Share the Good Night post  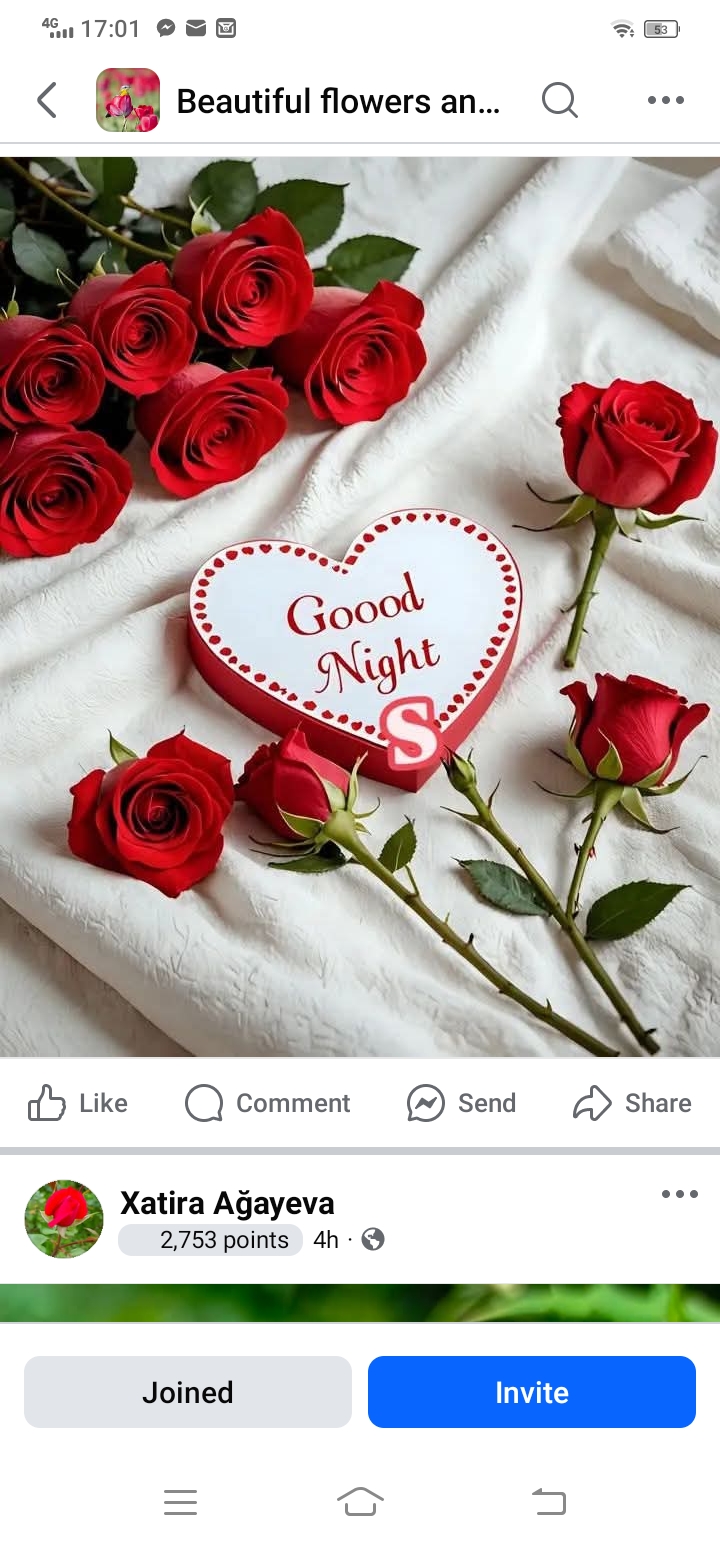pos(632,1103)
